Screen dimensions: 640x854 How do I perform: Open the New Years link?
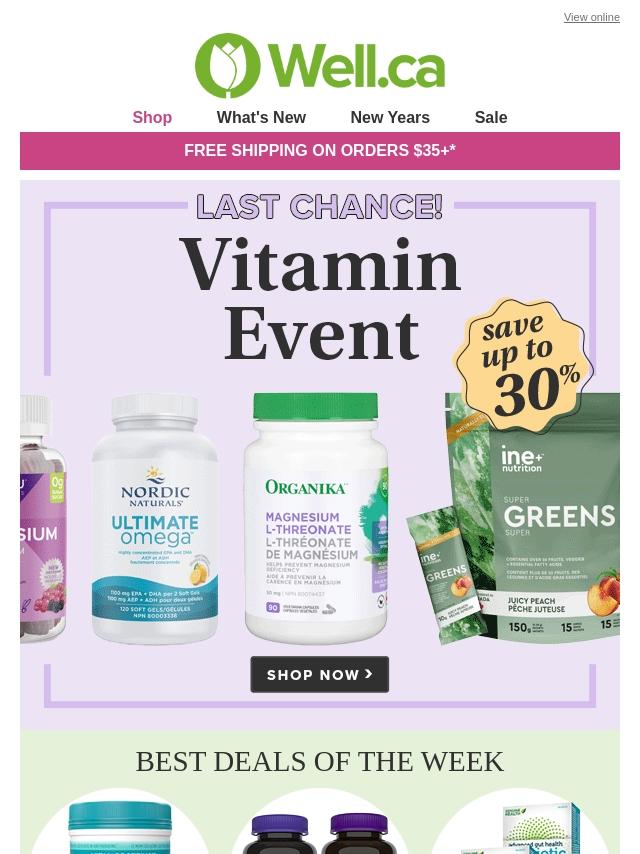(389, 117)
